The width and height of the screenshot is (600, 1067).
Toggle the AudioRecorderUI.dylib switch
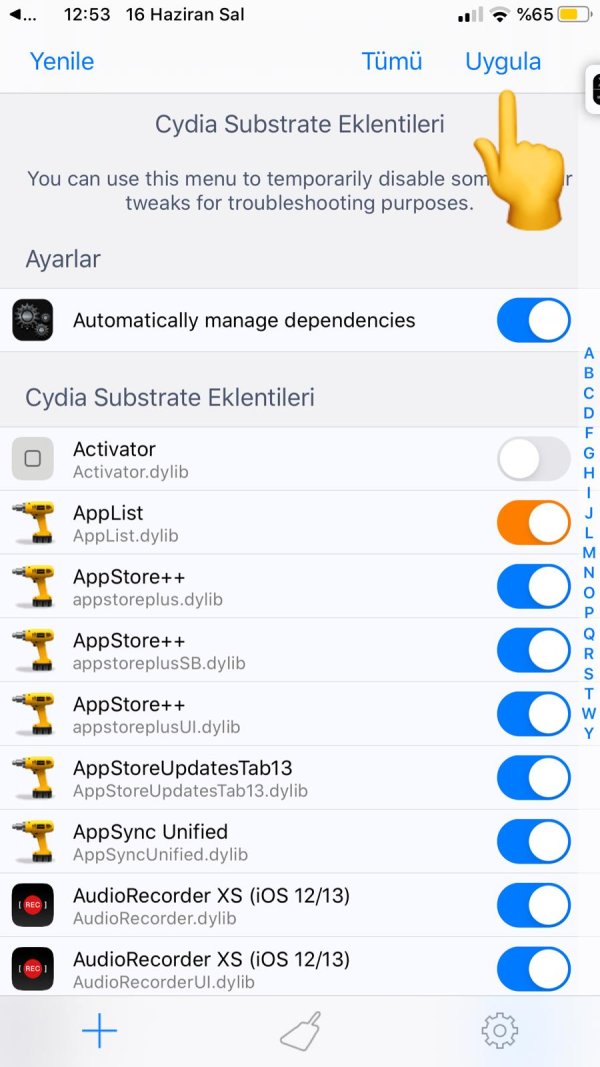pos(533,970)
